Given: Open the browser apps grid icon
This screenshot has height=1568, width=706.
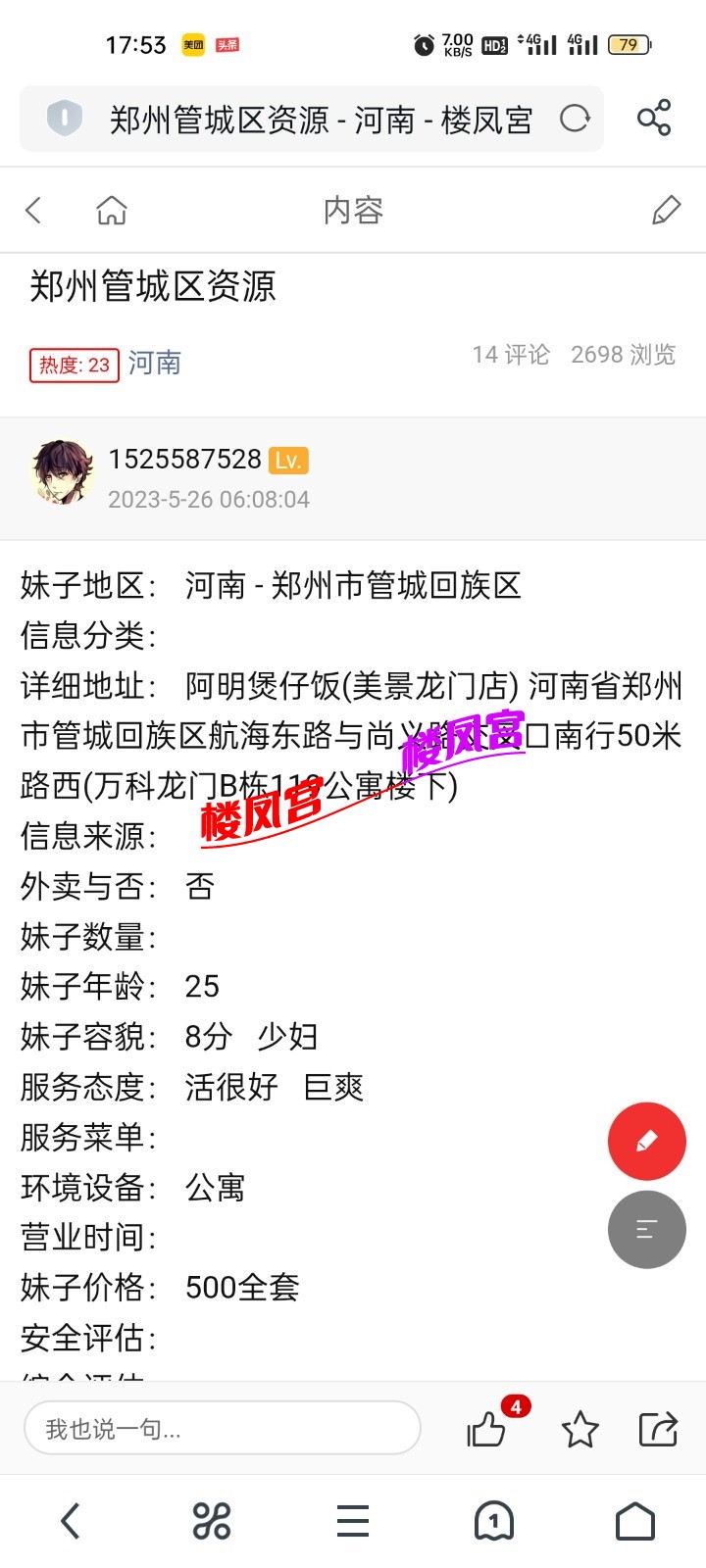Looking at the screenshot, I should click(x=211, y=1521).
